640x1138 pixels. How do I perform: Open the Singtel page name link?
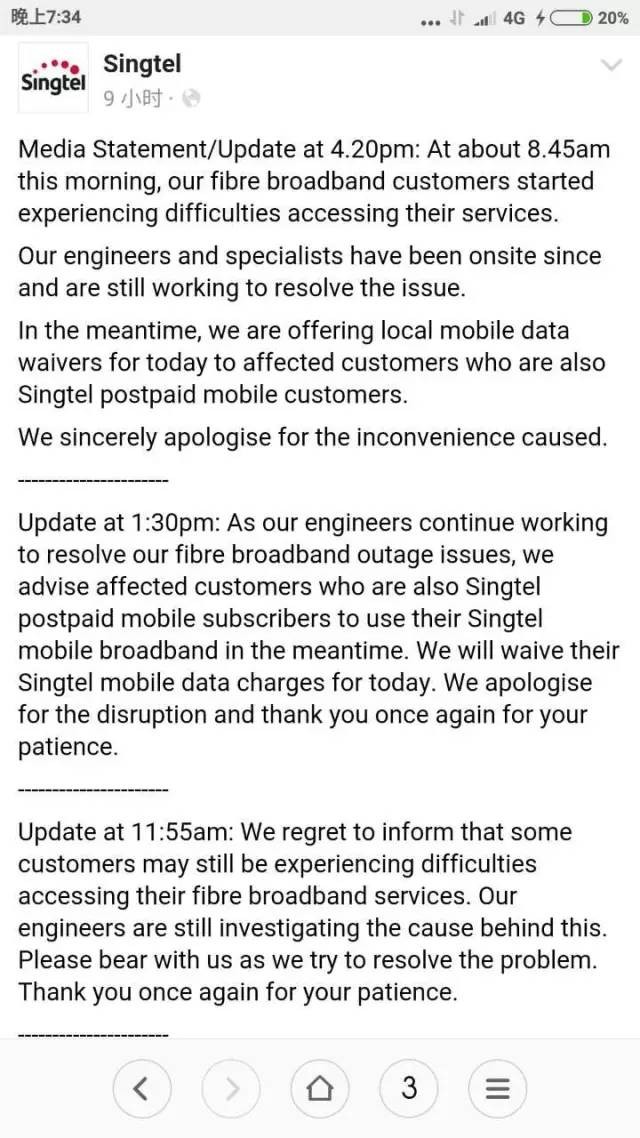(142, 64)
